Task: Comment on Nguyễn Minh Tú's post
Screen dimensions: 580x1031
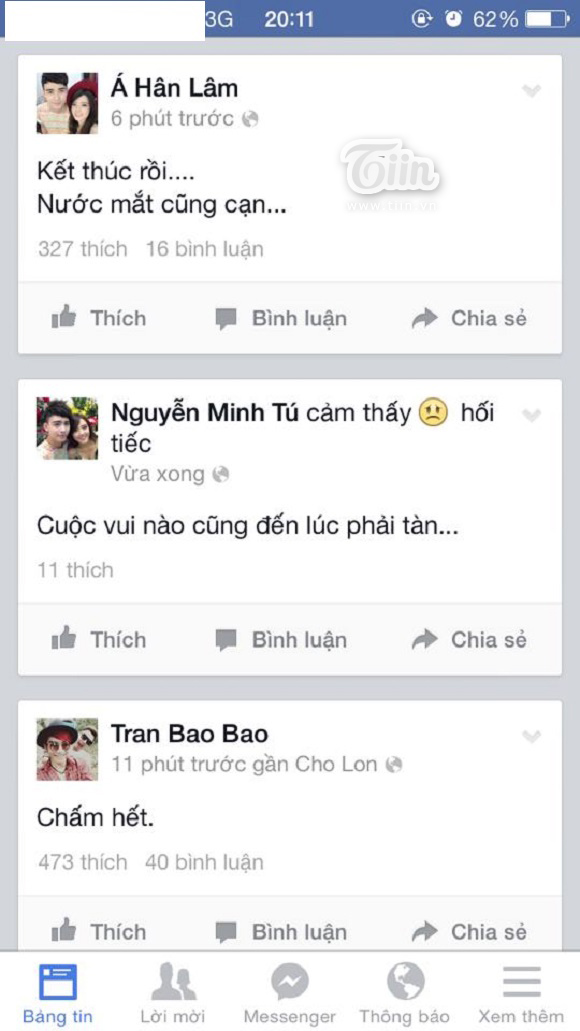Action: tap(281, 640)
